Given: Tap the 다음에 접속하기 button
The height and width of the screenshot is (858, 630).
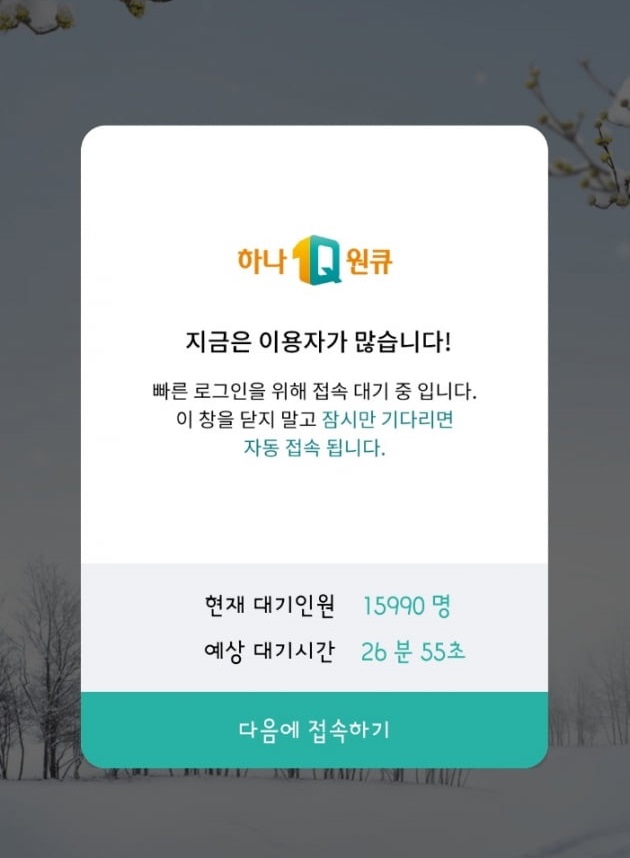Looking at the screenshot, I should 314,729.
